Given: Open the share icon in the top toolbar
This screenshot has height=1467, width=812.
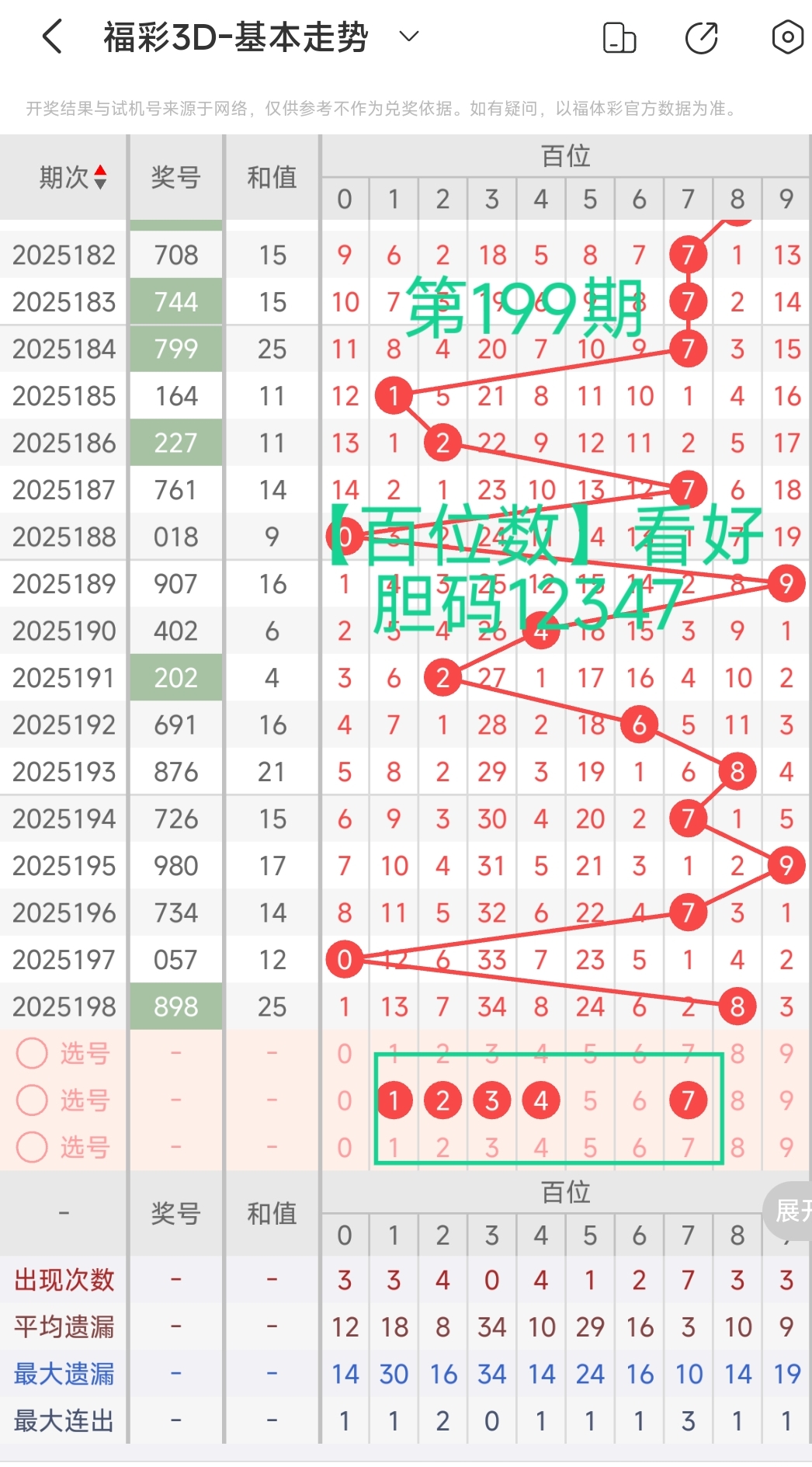Looking at the screenshot, I should point(699,36).
